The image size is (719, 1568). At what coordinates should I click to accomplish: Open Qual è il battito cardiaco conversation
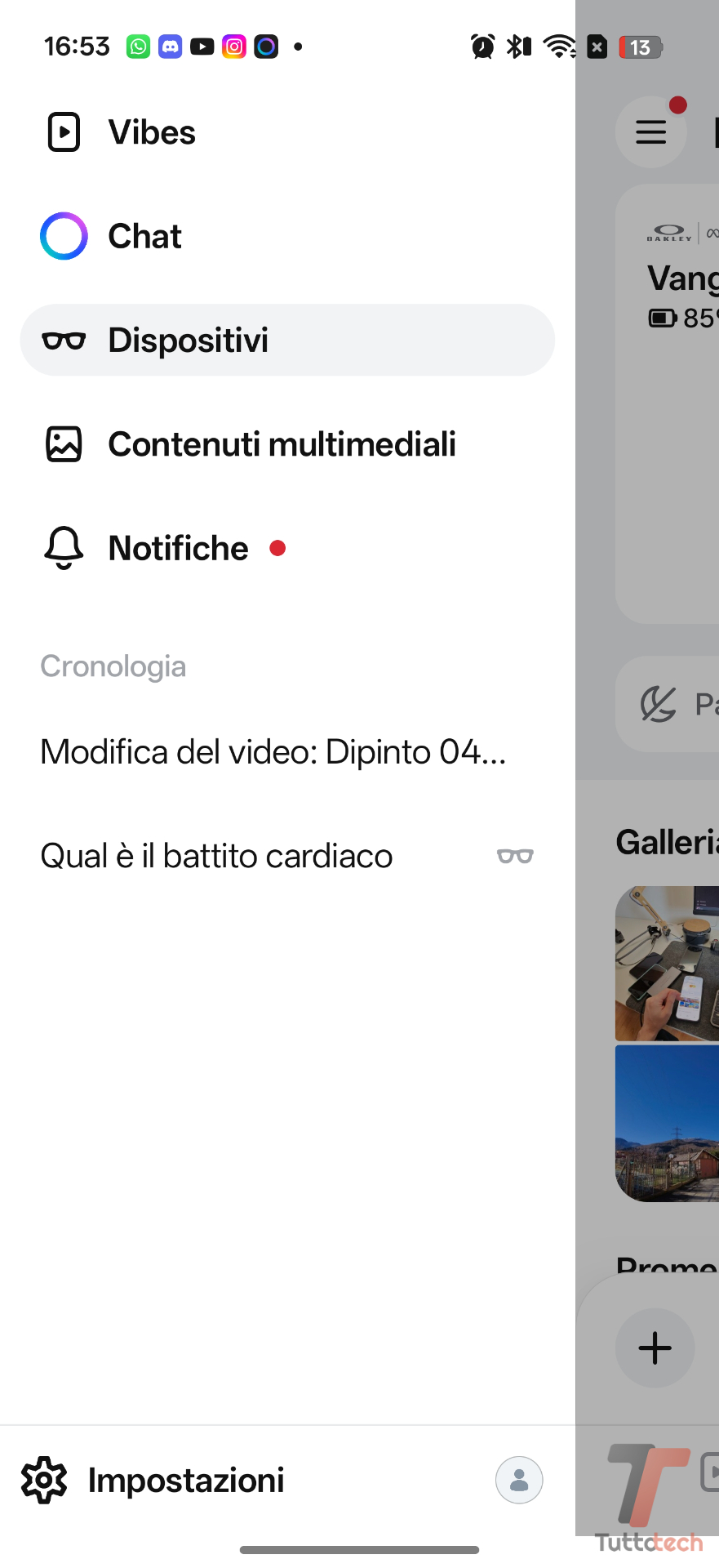217,856
